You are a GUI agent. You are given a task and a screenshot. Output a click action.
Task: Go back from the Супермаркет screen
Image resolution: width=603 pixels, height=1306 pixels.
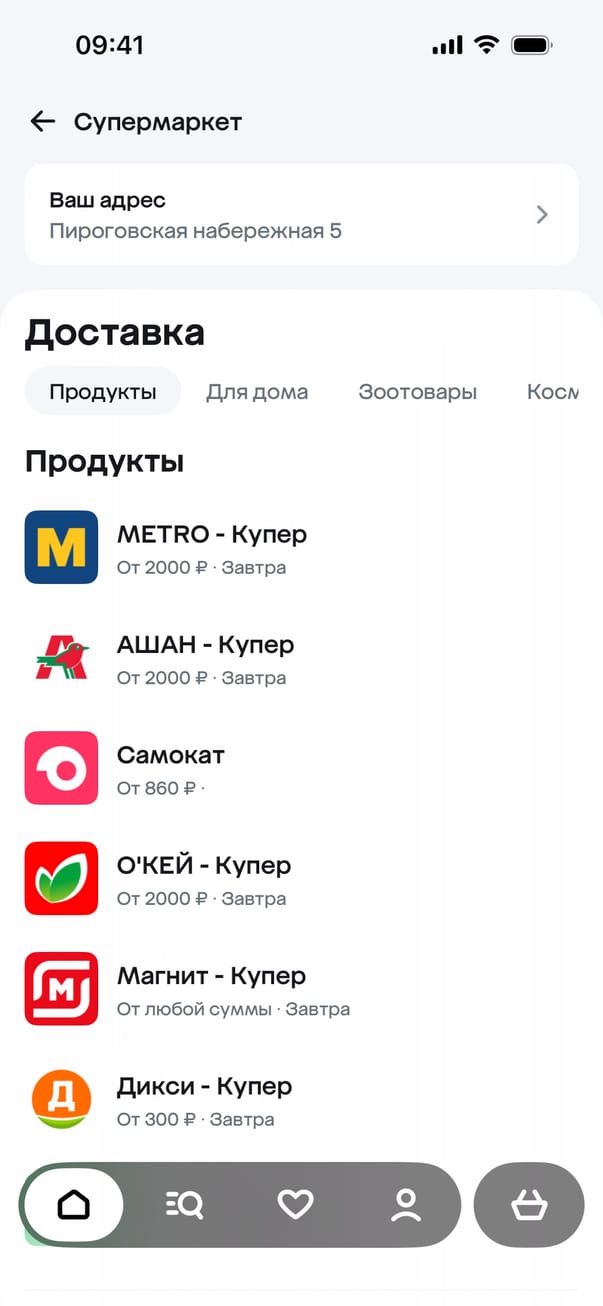click(x=42, y=122)
